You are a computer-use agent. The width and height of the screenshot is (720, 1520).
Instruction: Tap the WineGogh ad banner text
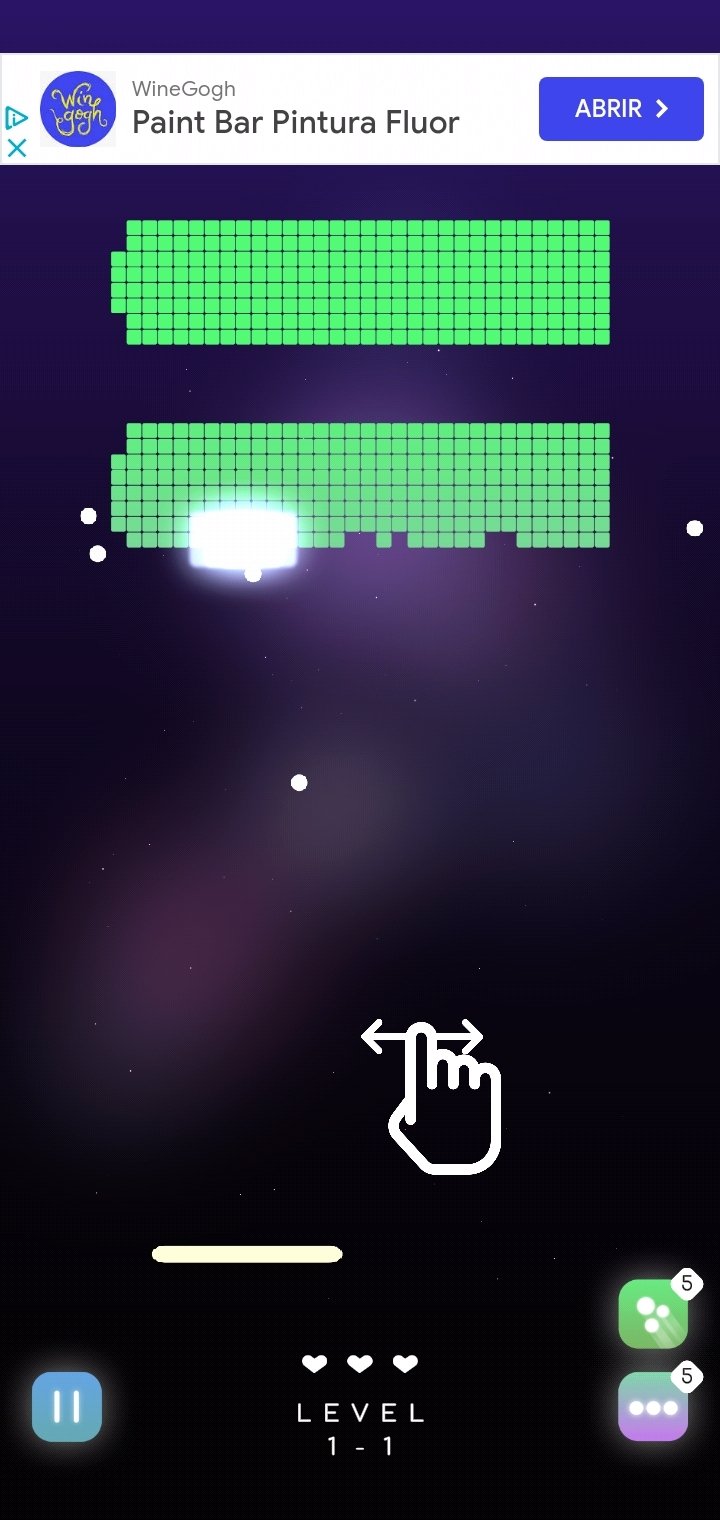point(295,109)
